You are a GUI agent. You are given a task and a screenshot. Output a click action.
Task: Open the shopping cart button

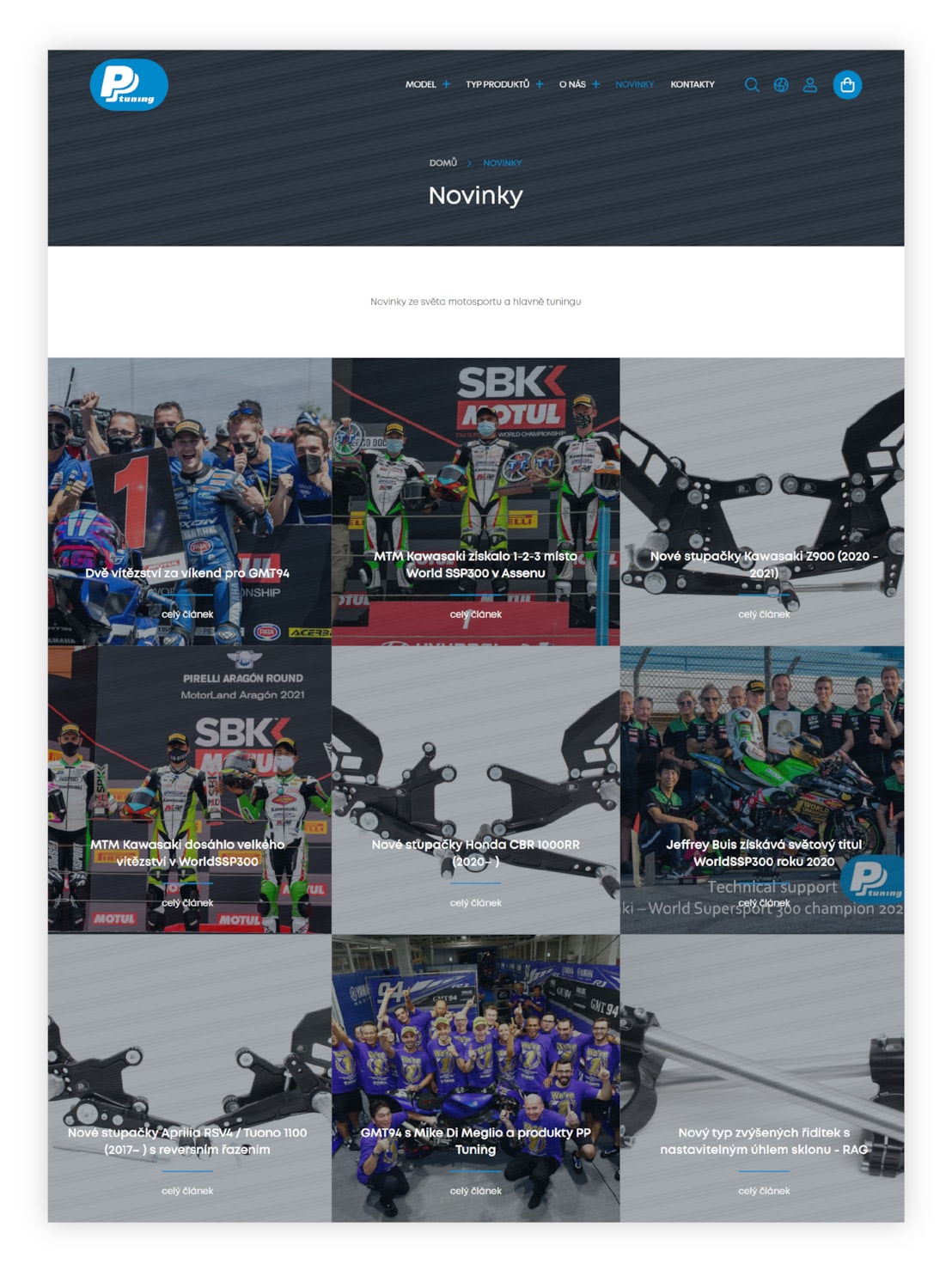pyautogui.click(x=847, y=85)
